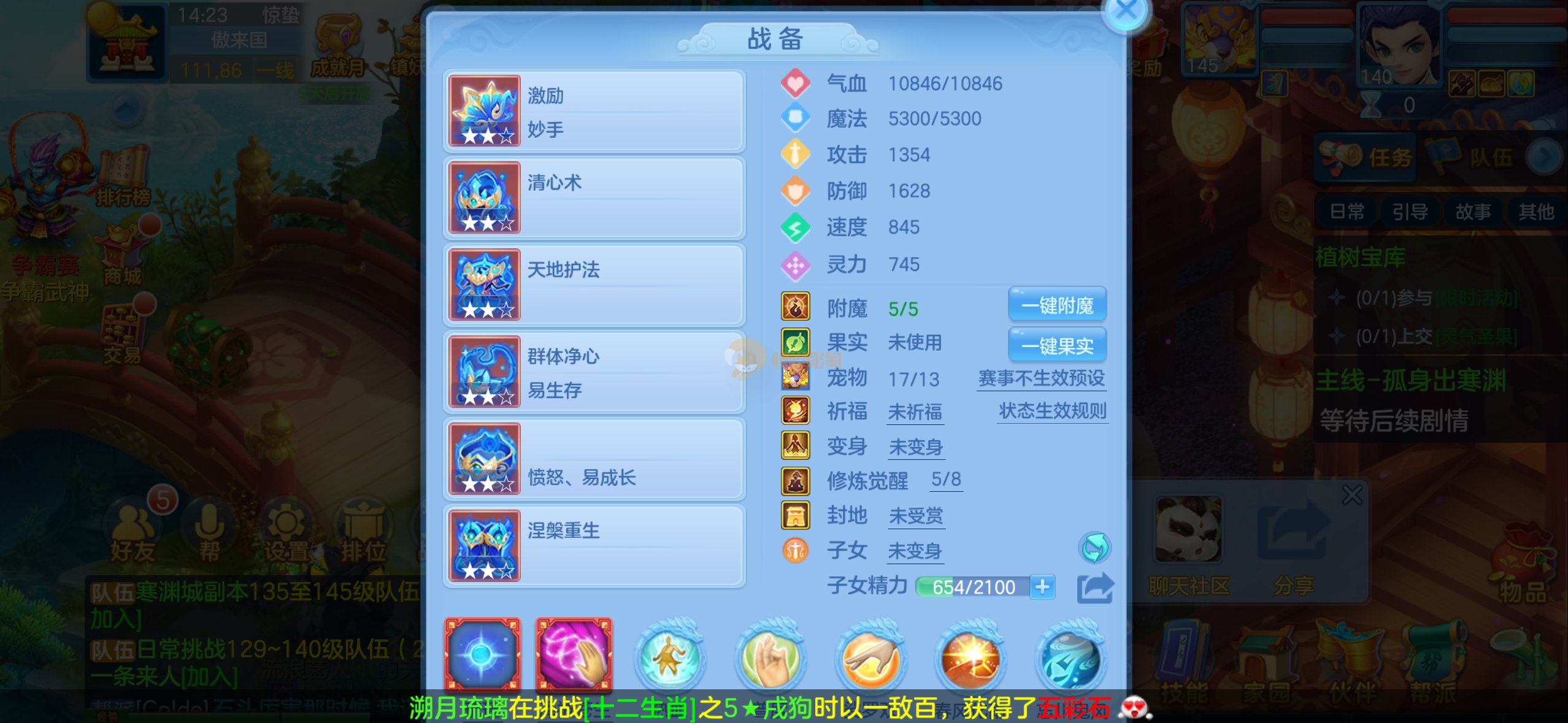Open the 封地 未受赏 link

tap(916, 516)
